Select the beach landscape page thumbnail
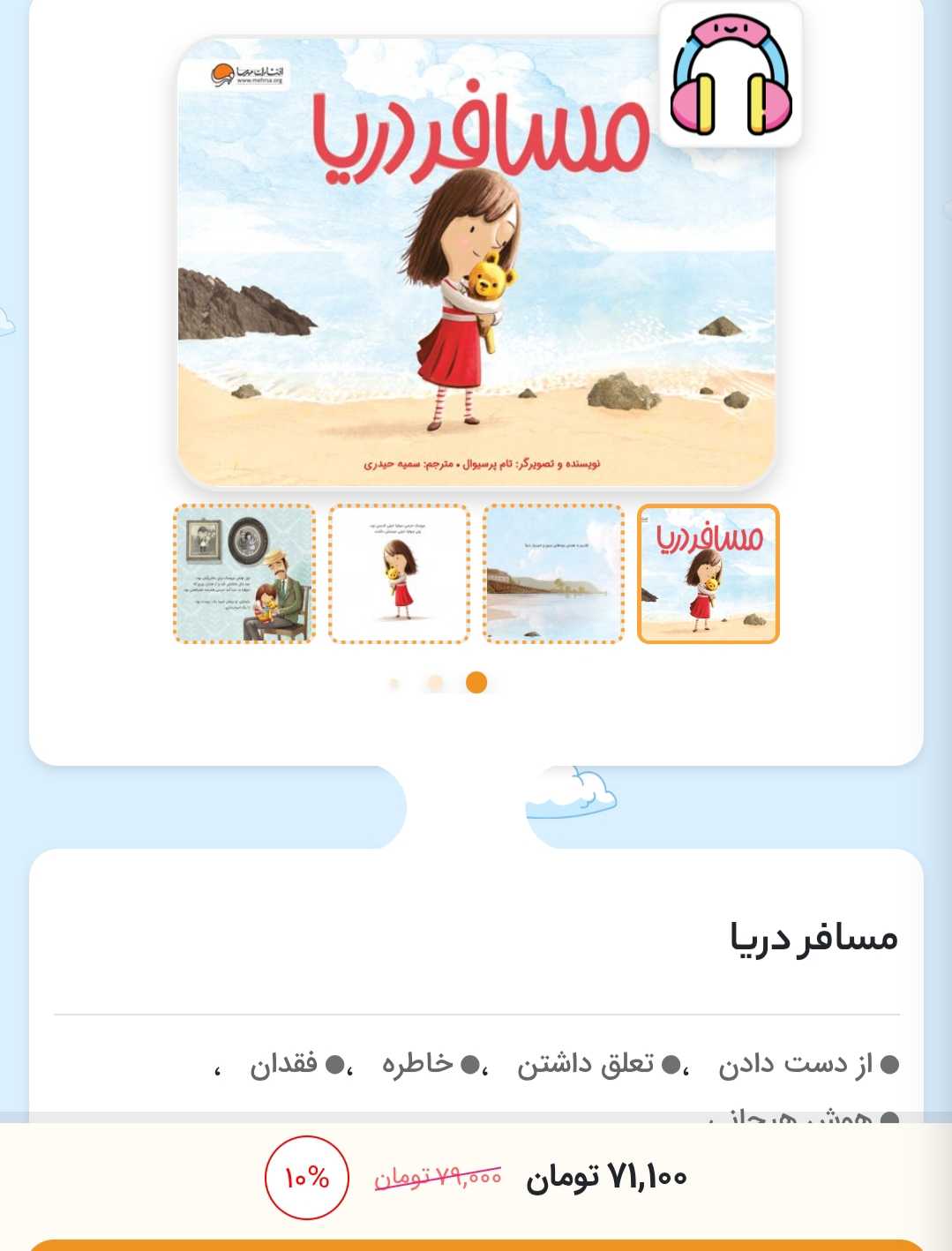The image size is (952, 1251). coord(553,573)
